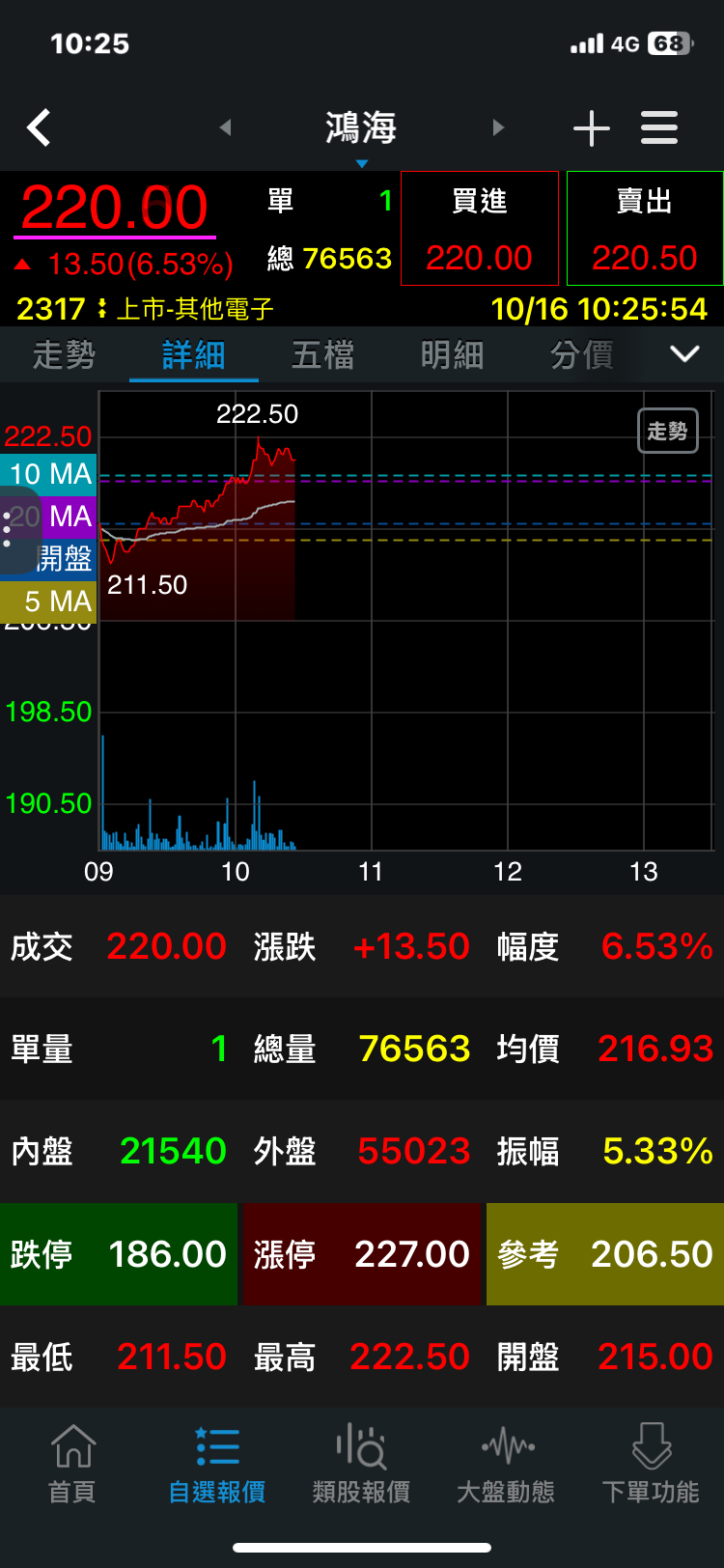Open the hamburger menu

pyautogui.click(x=659, y=127)
